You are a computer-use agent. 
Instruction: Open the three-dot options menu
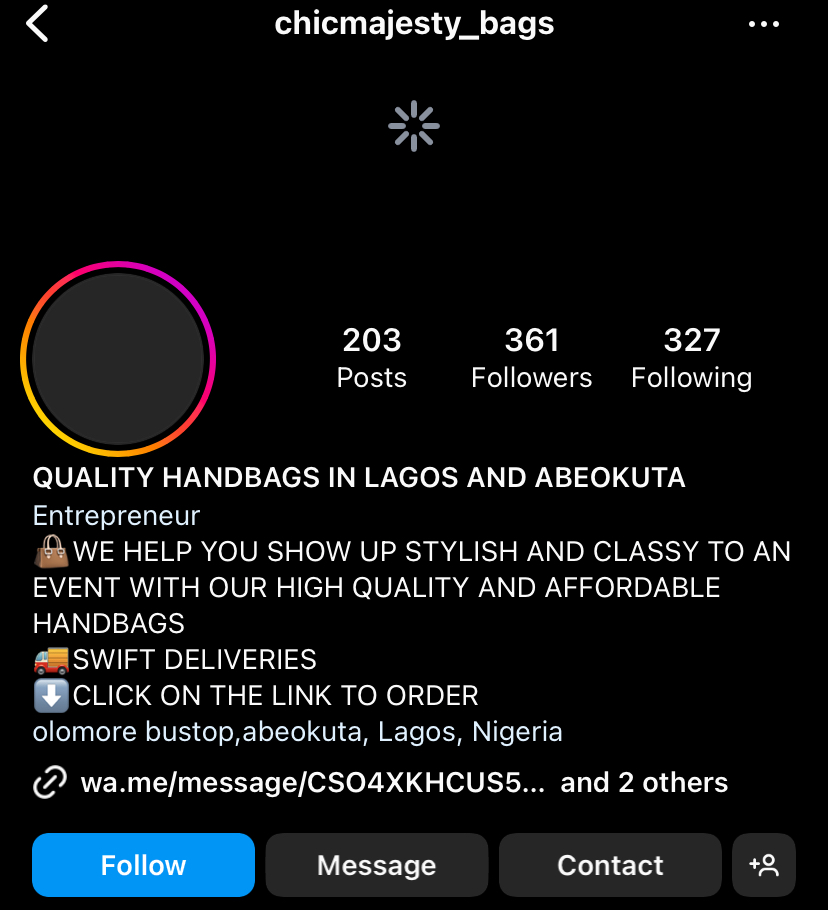point(764,23)
